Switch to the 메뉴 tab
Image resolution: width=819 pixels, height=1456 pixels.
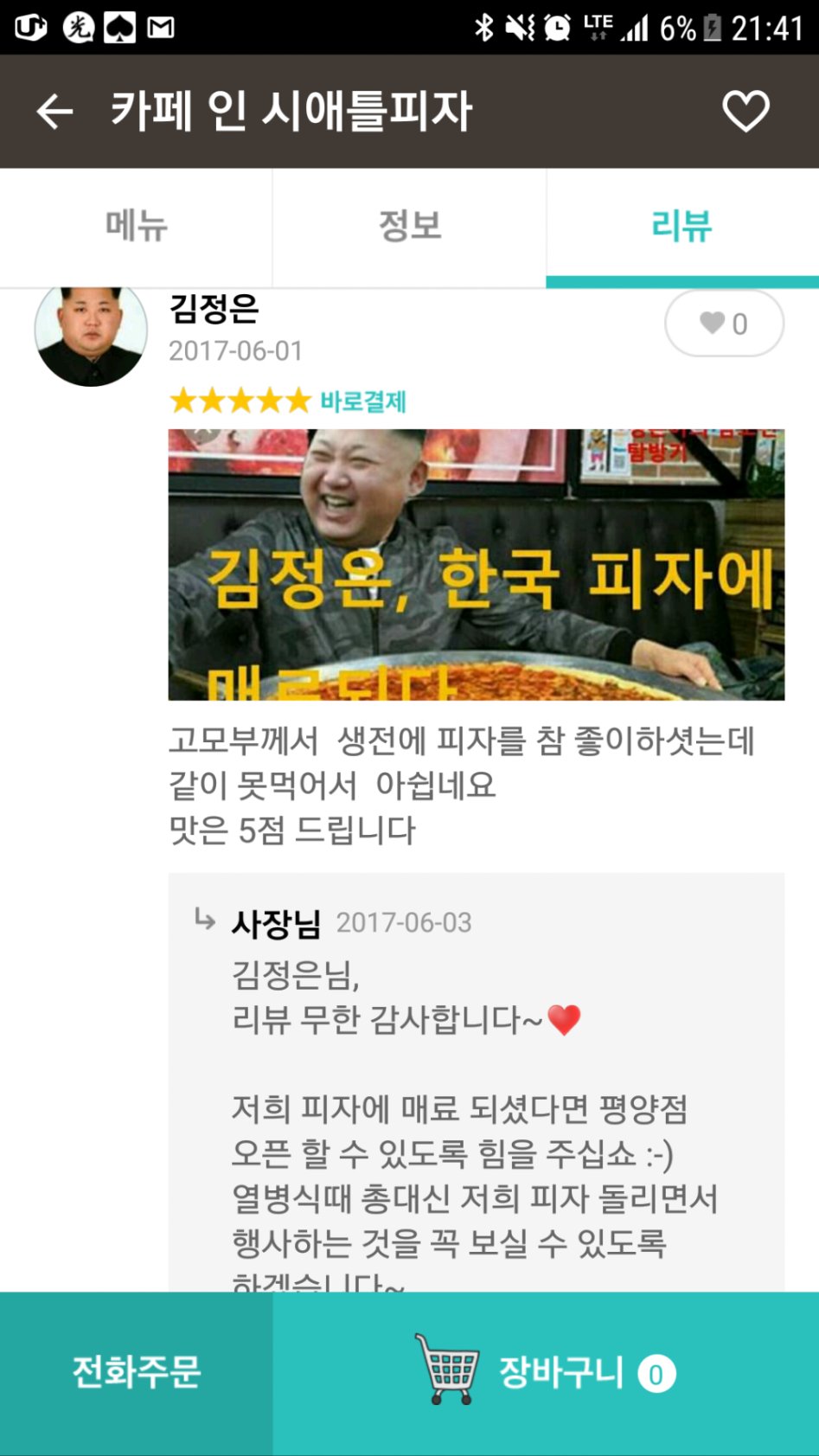pyautogui.click(x=135, y=227)
